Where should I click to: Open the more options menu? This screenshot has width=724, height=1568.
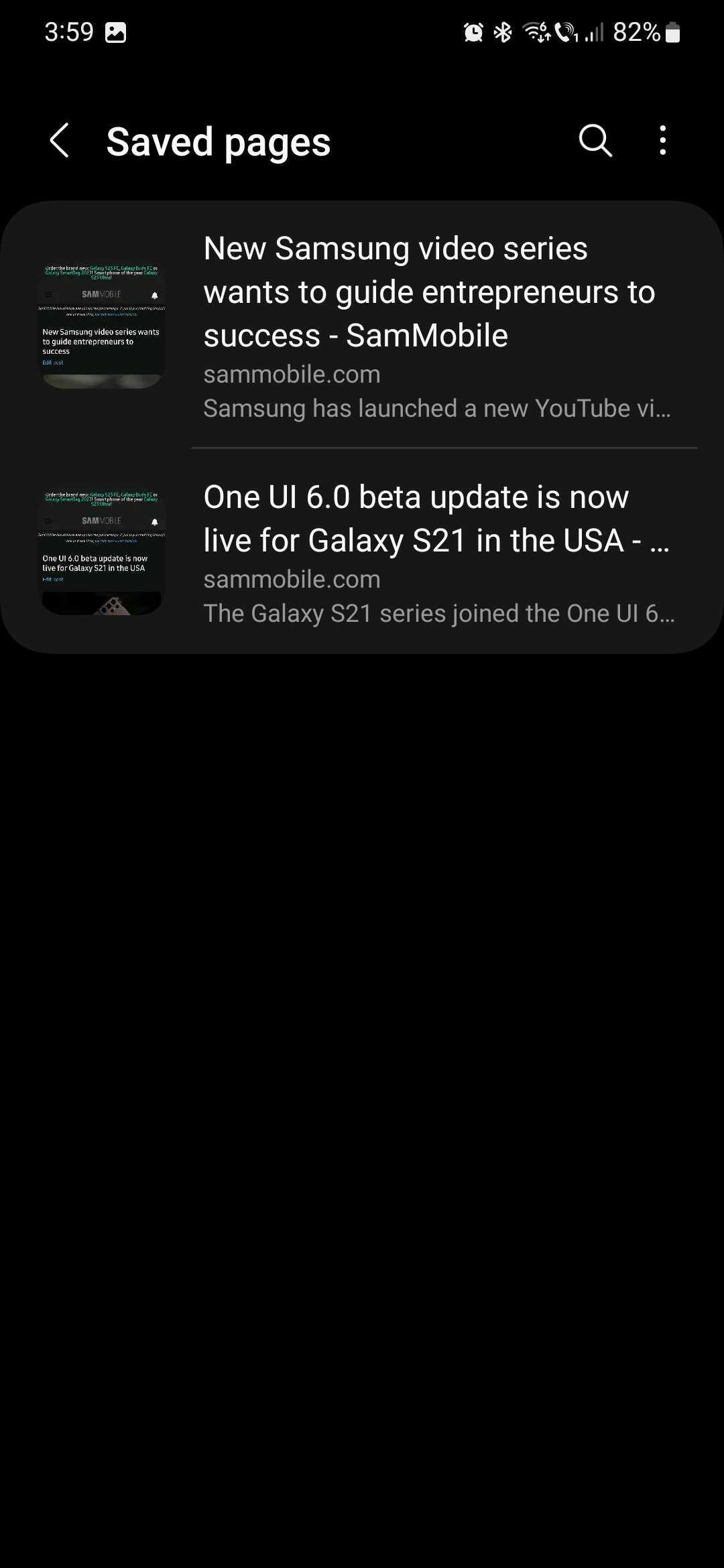(662, 141)
